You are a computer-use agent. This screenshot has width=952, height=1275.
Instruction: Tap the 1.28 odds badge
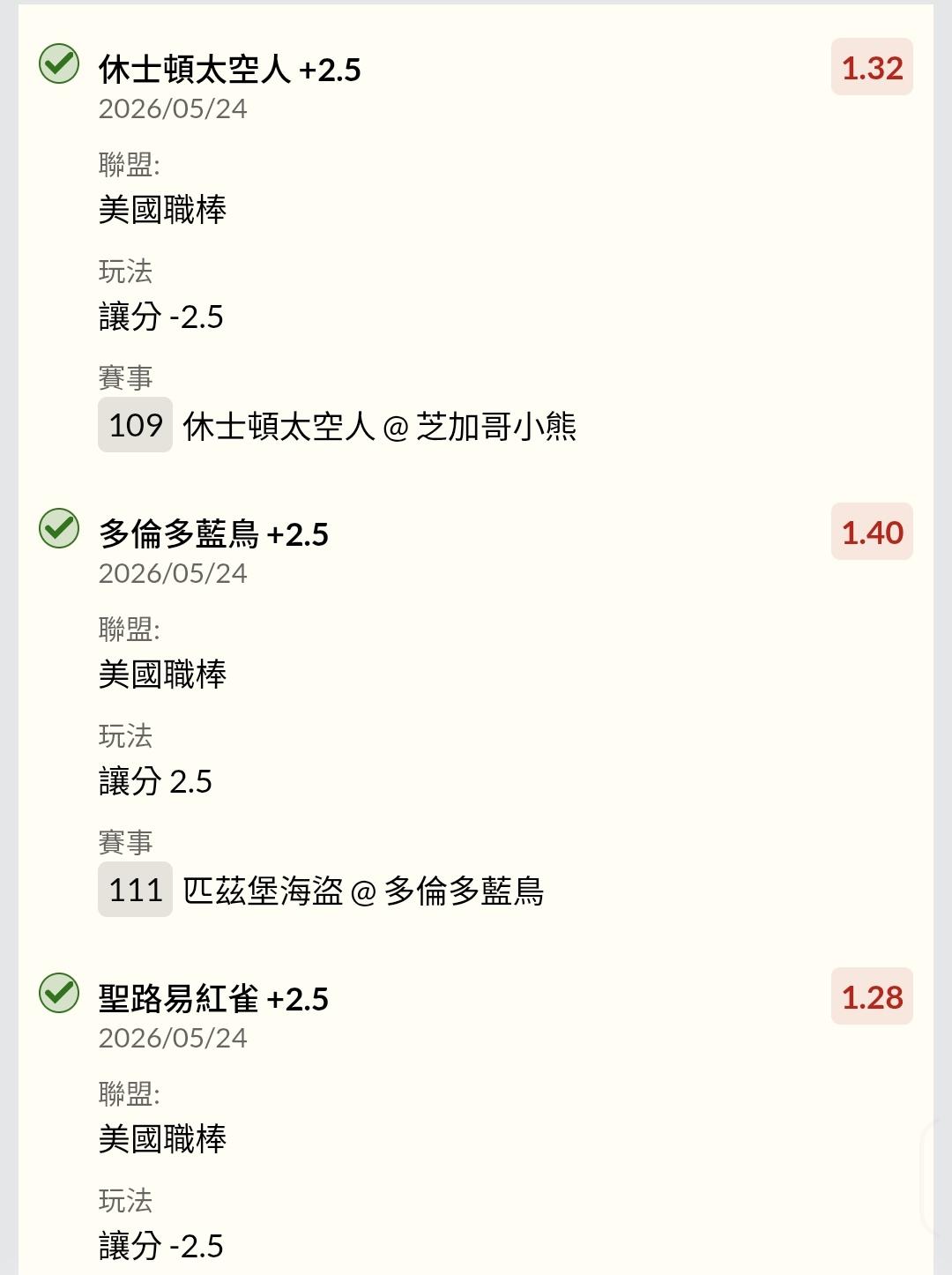click(x=872, y=997)
